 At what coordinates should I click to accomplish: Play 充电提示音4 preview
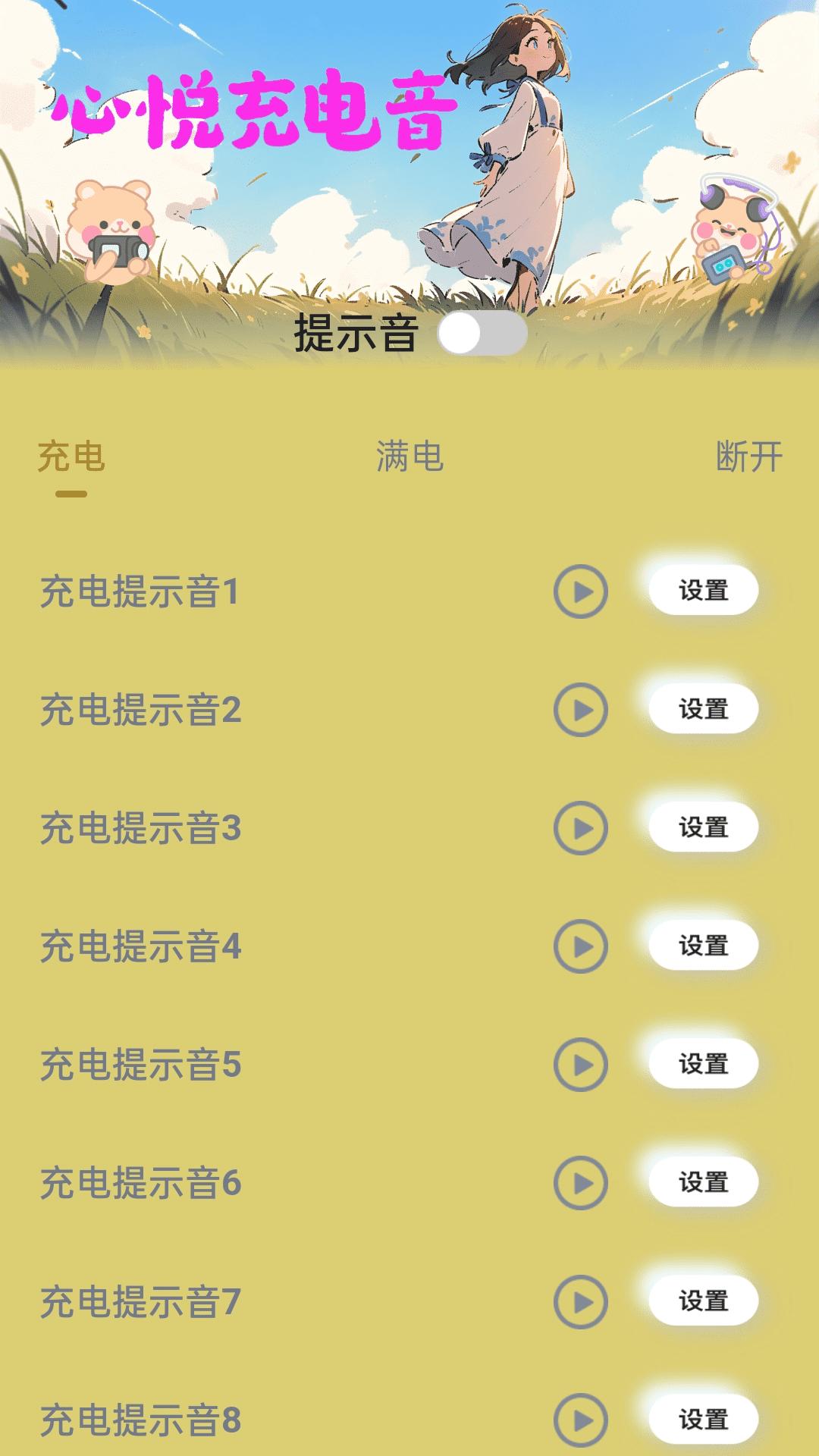581,946
